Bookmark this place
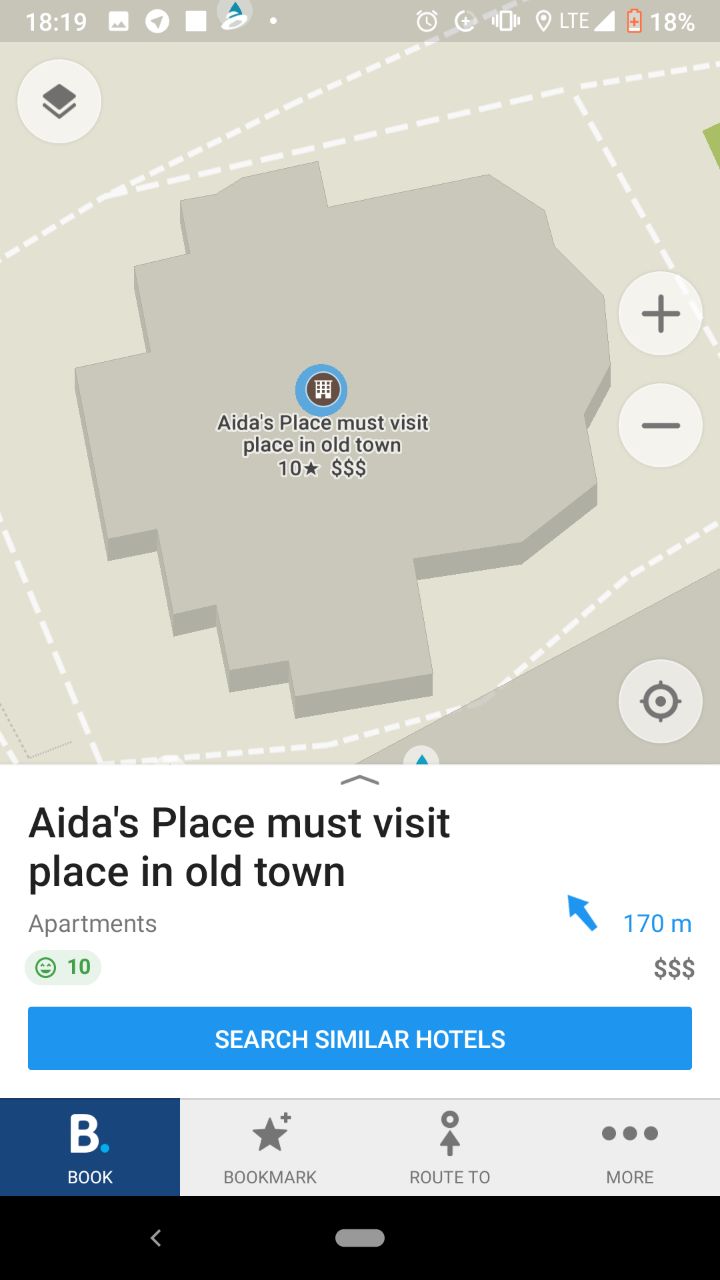Screen dimensions: 720x1280 270,1147
